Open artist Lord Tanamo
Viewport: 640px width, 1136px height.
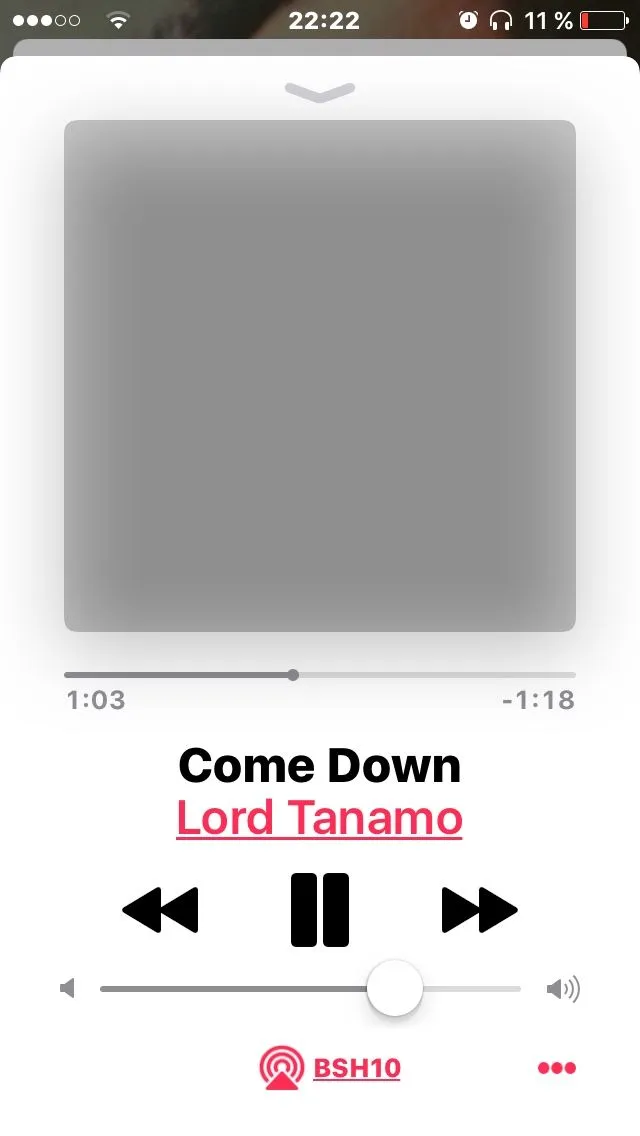pyautogui.click(x=320, y=818)
